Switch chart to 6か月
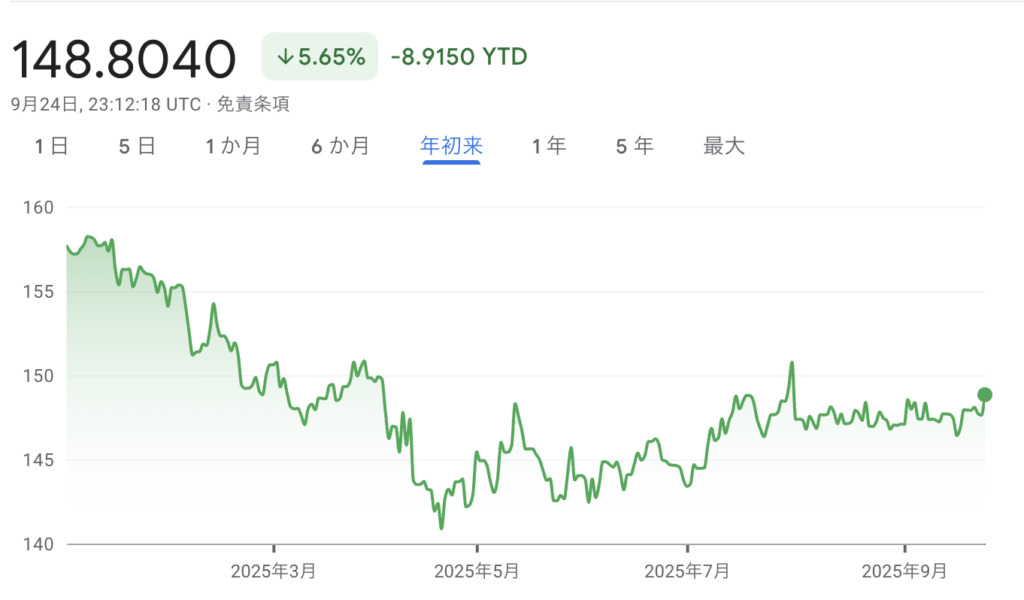 pyautogui.click(x=340, y=146)
